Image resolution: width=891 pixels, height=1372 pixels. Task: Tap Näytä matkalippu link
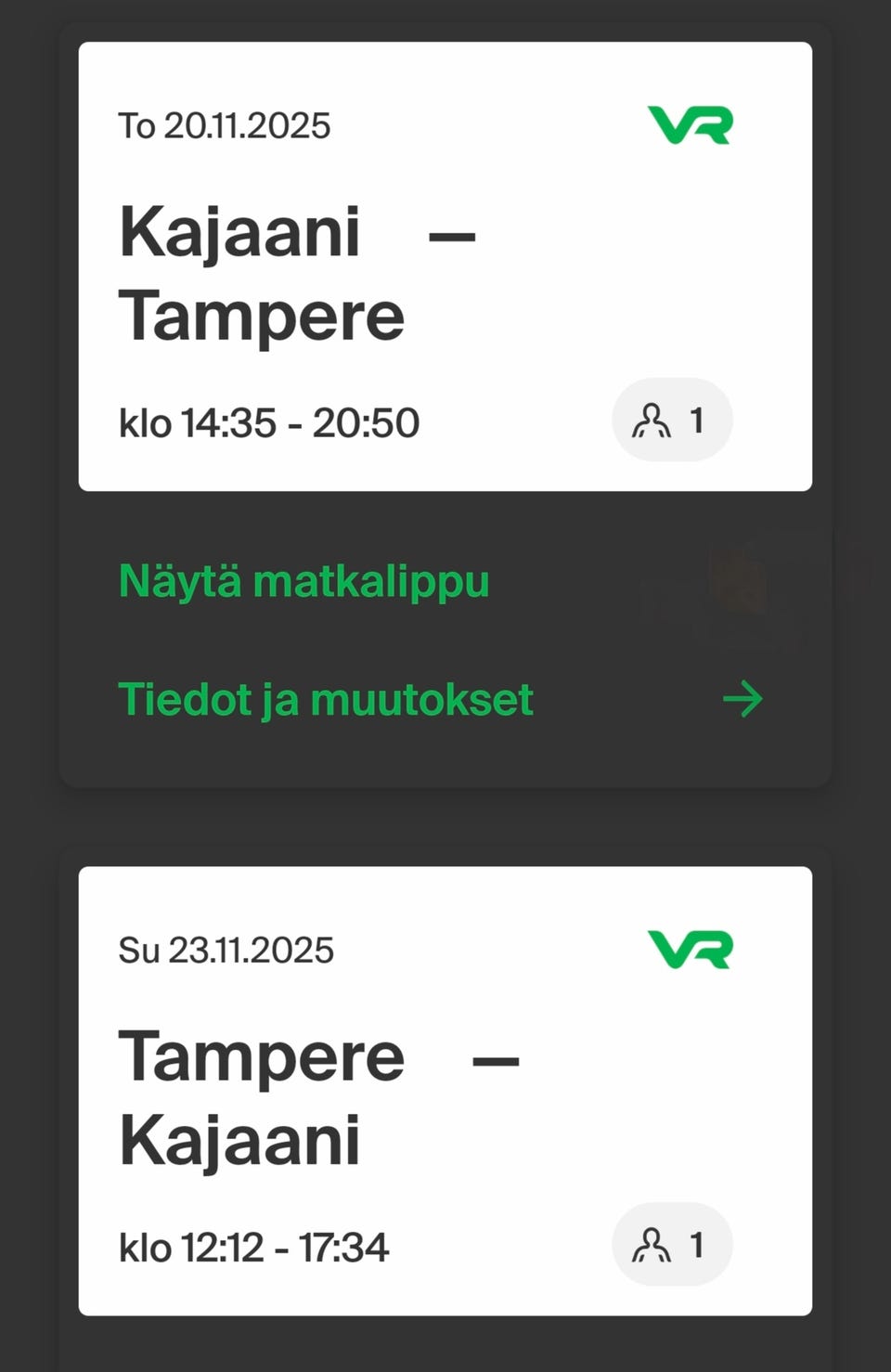click(x=303, y=581)
